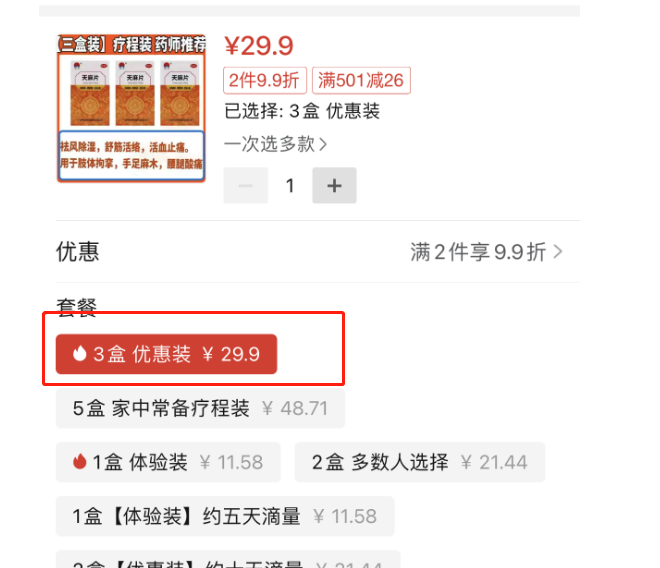
Task: Select the 3盒 优惠装 ¥29.9 package
Action: 166,354
